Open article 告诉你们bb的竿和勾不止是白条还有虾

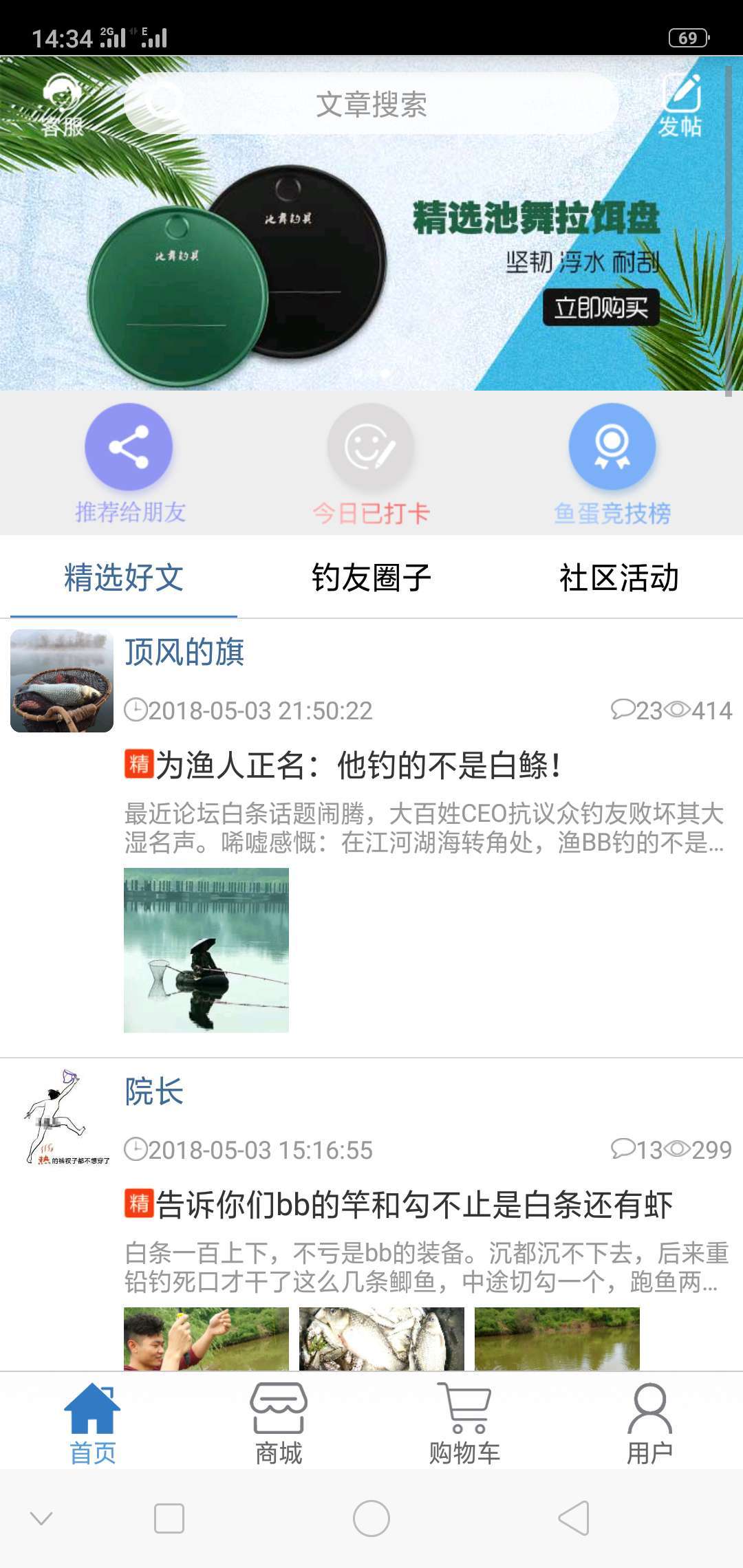[x=413, y=1204]
